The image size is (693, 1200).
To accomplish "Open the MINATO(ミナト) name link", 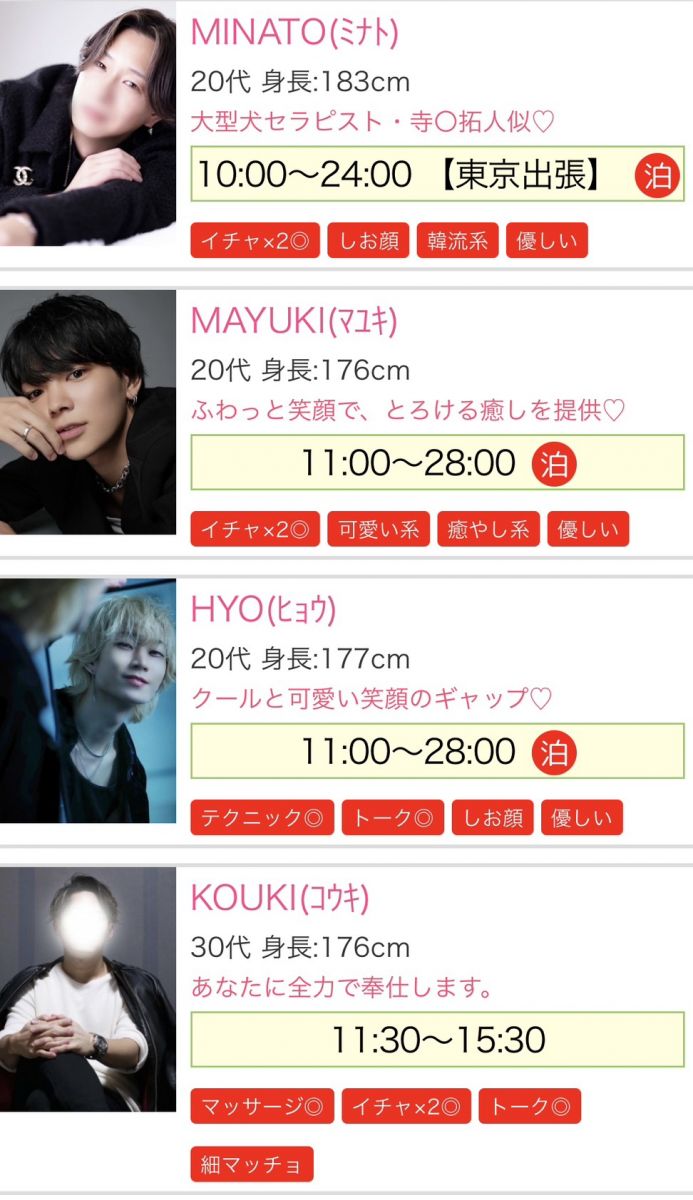I will pos(295,33).
